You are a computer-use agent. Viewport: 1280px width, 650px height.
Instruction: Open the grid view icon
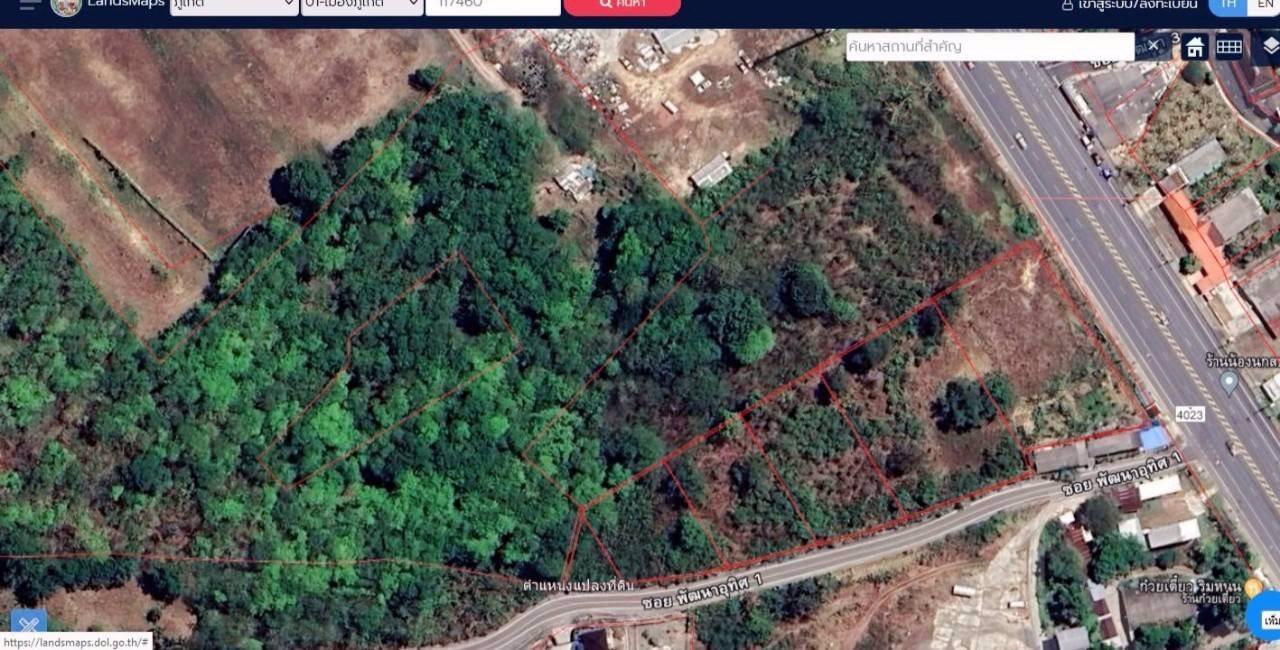(x=1229, y=47)
